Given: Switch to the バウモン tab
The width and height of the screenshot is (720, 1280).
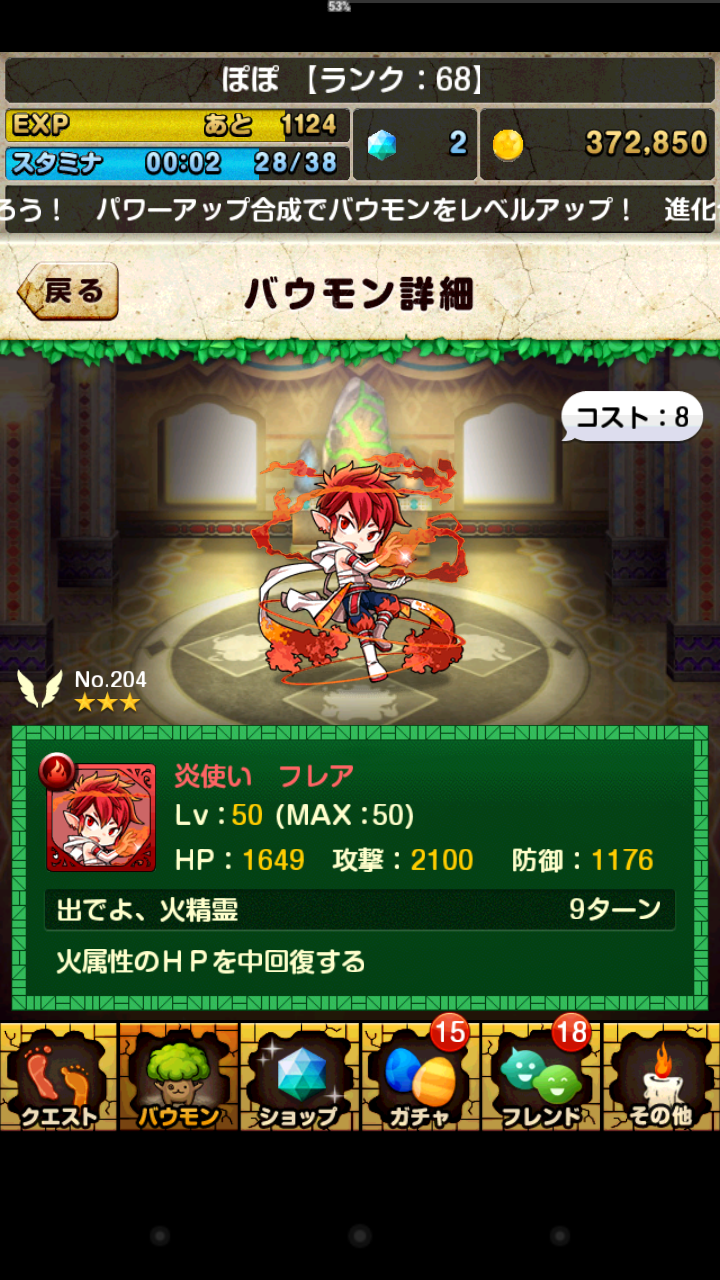Looking at the screenshot, I should pos(179,1077).
